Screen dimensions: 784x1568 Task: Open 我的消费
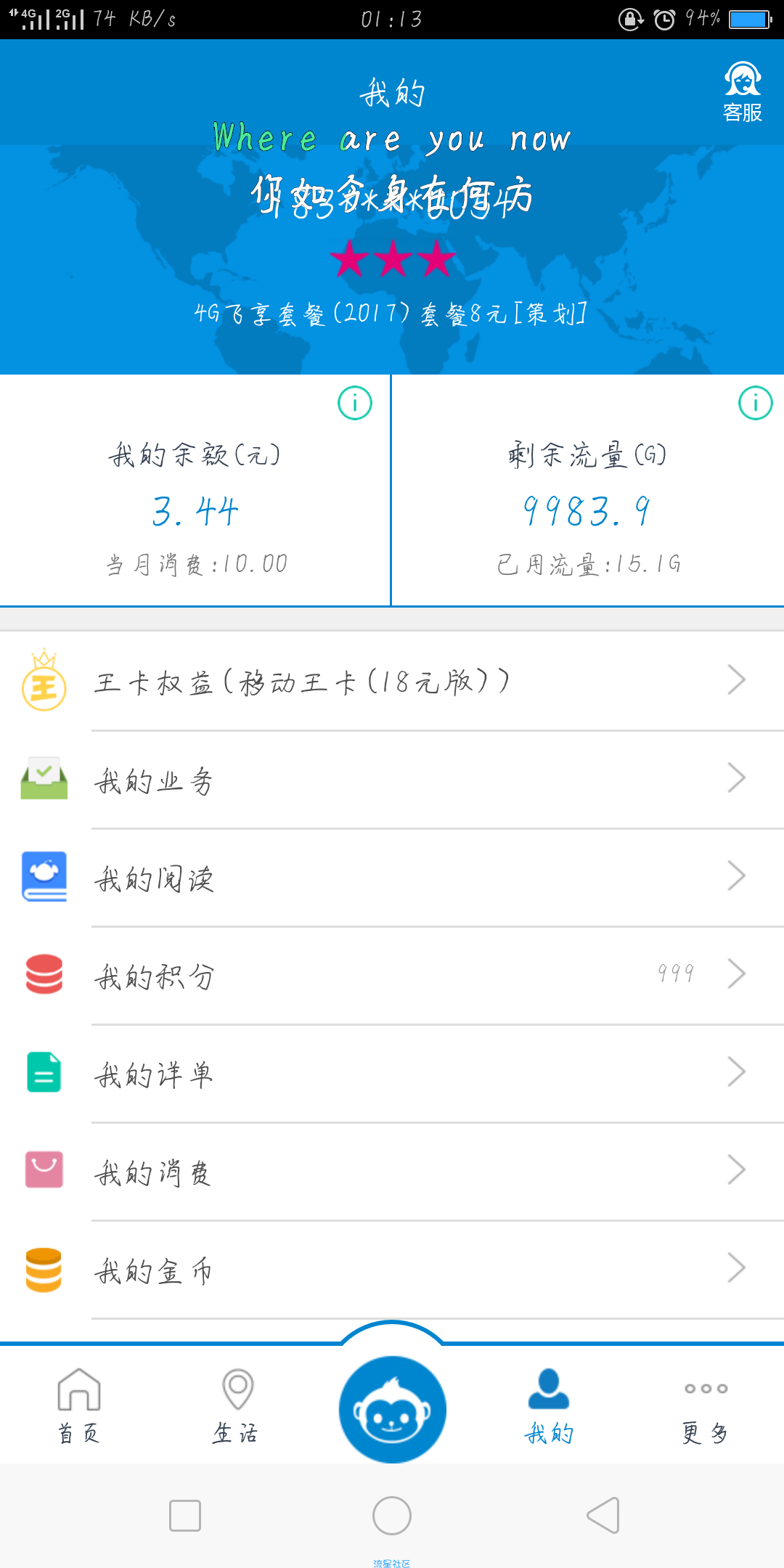point(392,1171)
